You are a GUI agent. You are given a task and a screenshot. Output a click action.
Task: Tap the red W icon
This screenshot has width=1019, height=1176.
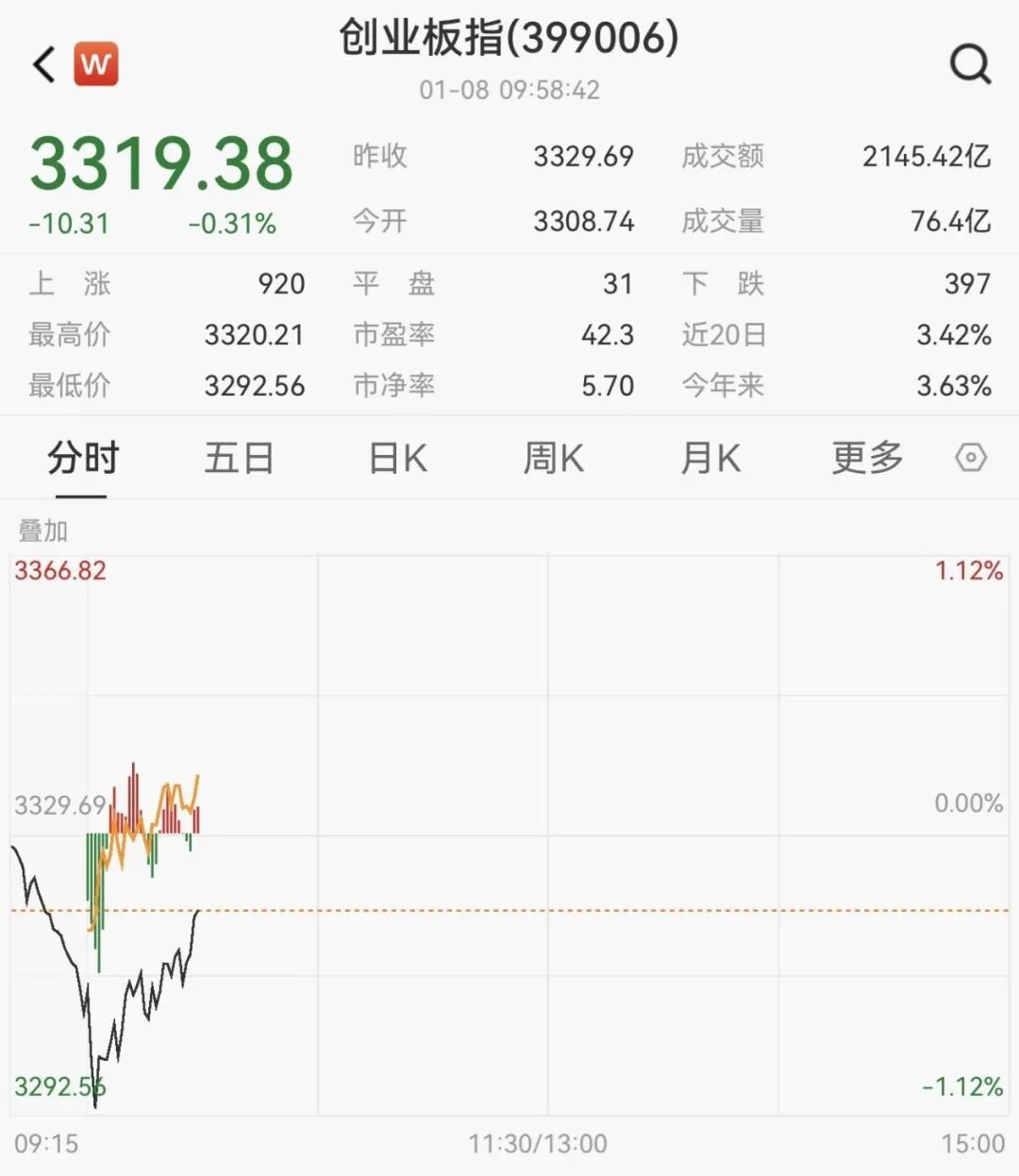pyautogui.click(x=96, y=65)
